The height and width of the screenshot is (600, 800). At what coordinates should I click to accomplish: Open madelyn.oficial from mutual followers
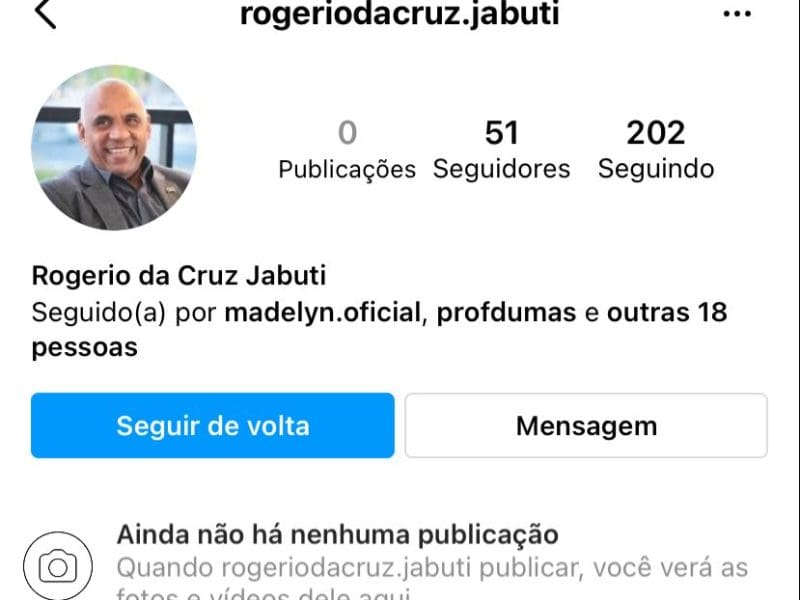pos(322,313)
